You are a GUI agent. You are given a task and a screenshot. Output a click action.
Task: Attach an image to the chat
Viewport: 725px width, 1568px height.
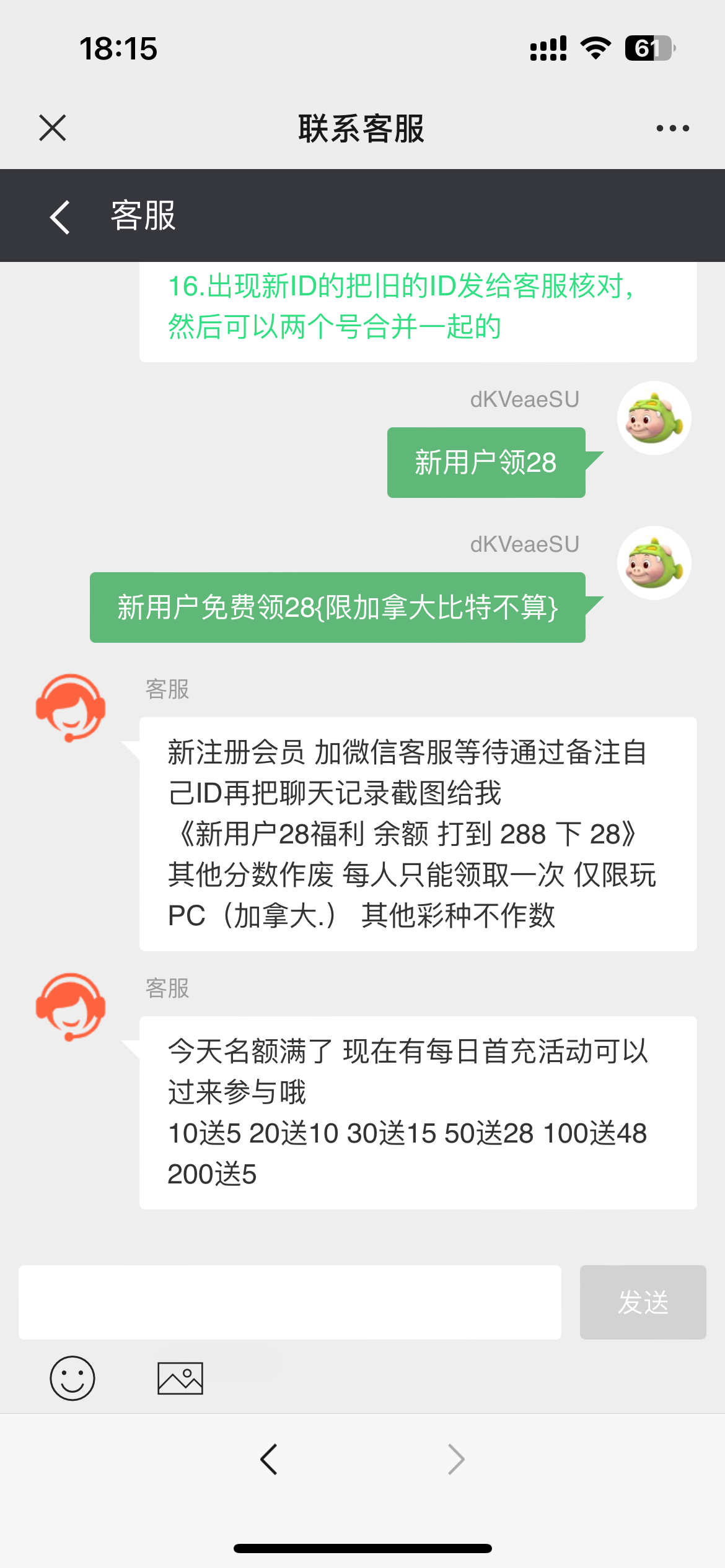(180, 1378)
